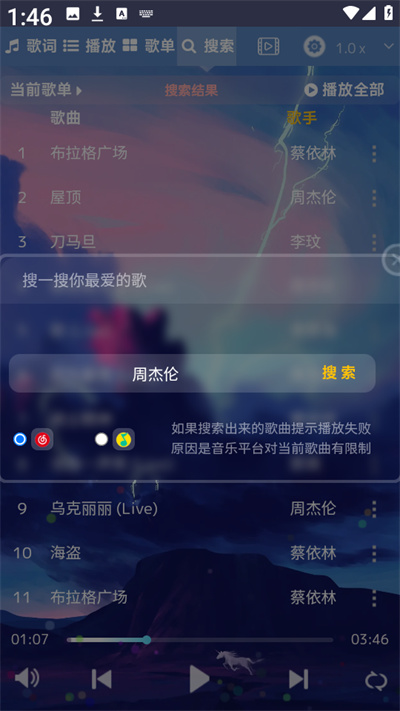The height and width of the screenshot is (711, 400).
Task: Open 当前歌单 current playlist
Action: [x=46, y=90]
